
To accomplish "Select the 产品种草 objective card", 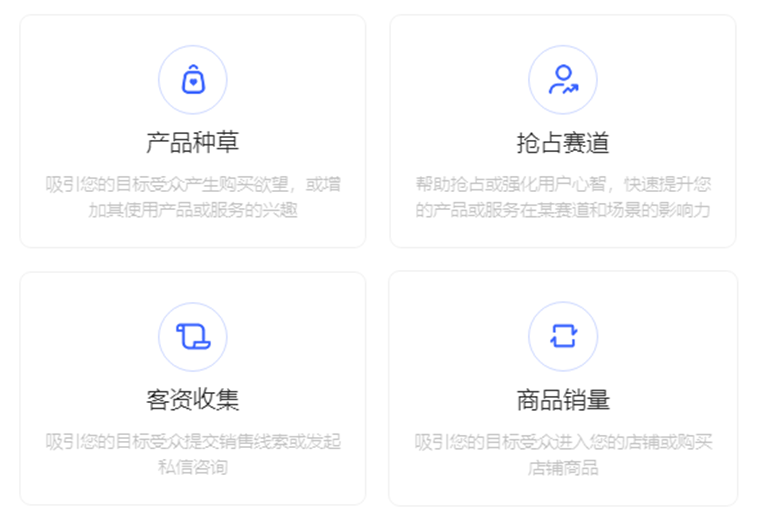I will (x=193, y=131).
